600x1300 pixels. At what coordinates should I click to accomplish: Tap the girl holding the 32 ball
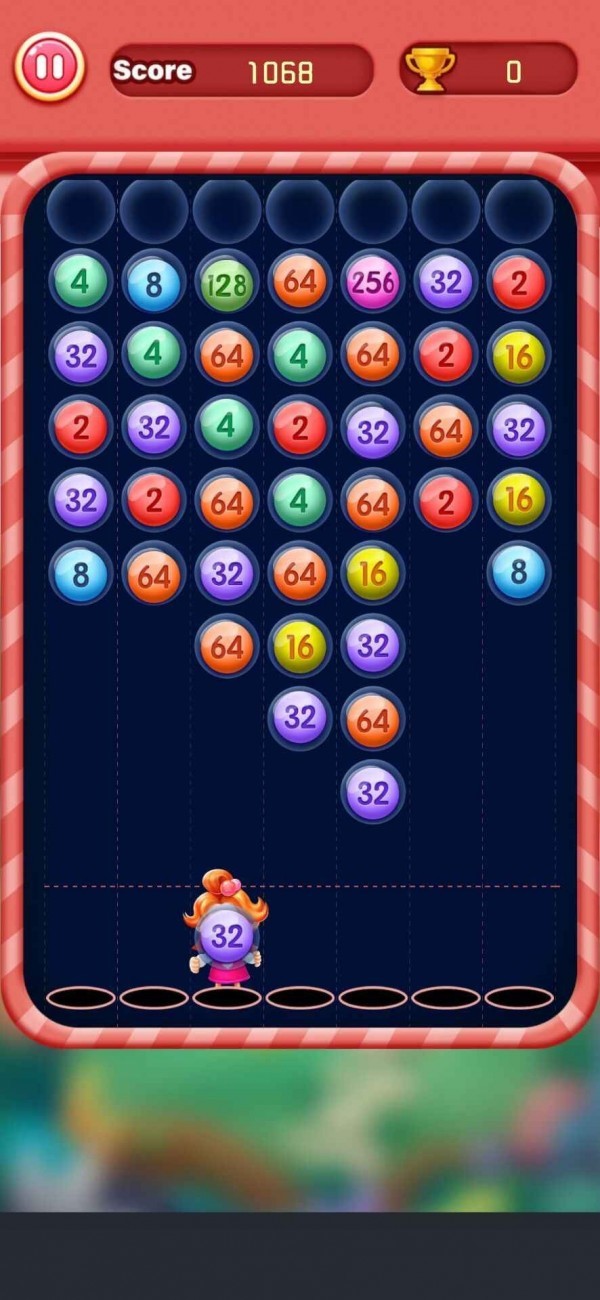(x=227, y=928)
